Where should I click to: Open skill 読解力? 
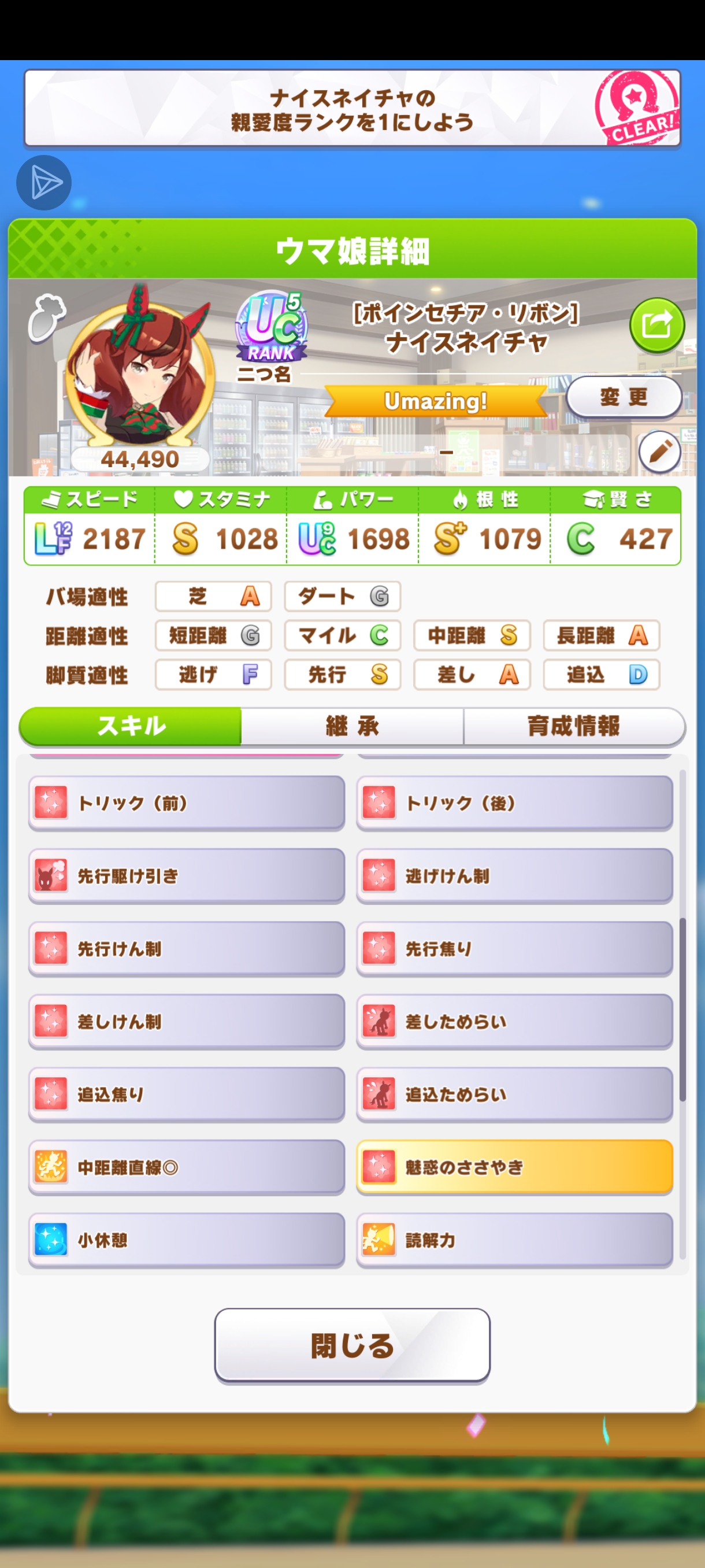coord(515,1240)
